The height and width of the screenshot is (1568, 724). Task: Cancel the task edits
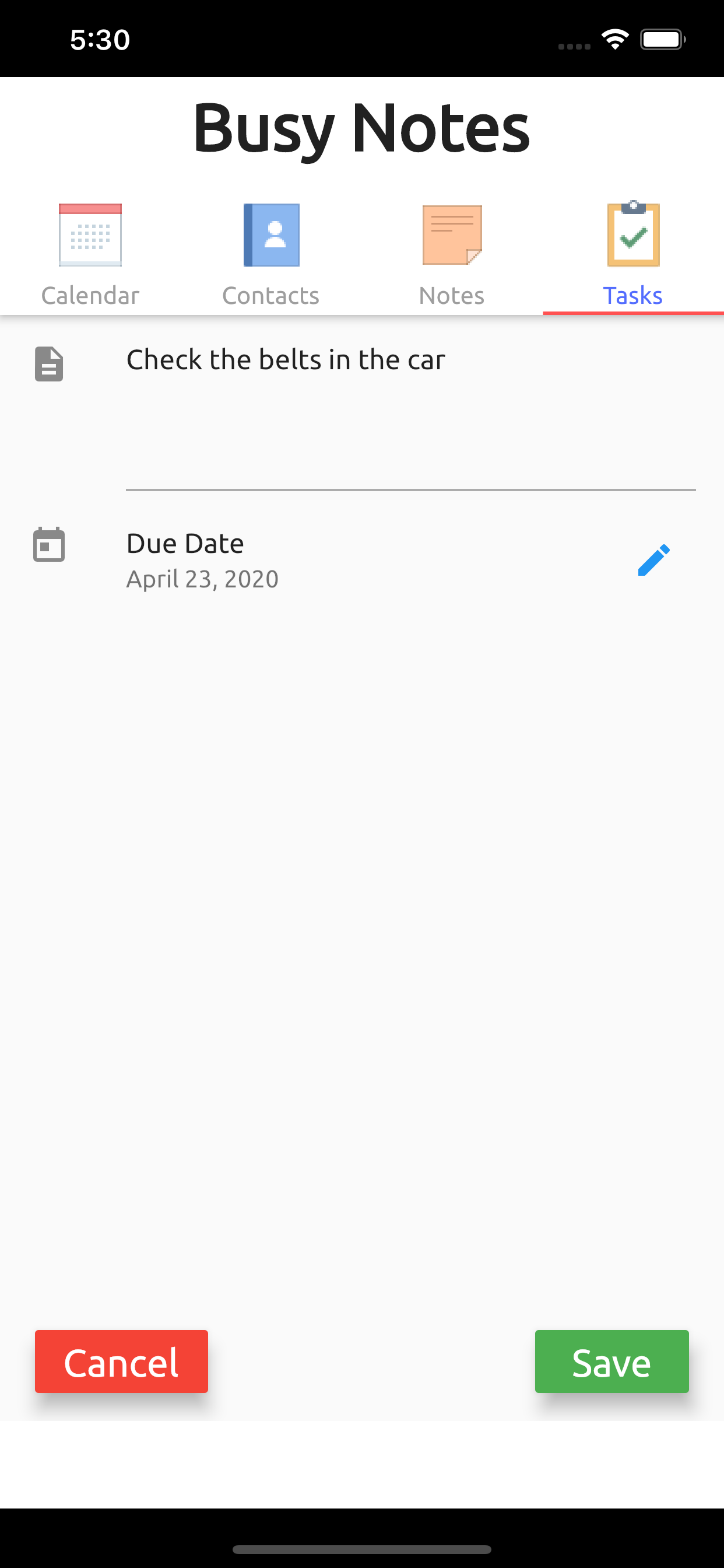121,1361
